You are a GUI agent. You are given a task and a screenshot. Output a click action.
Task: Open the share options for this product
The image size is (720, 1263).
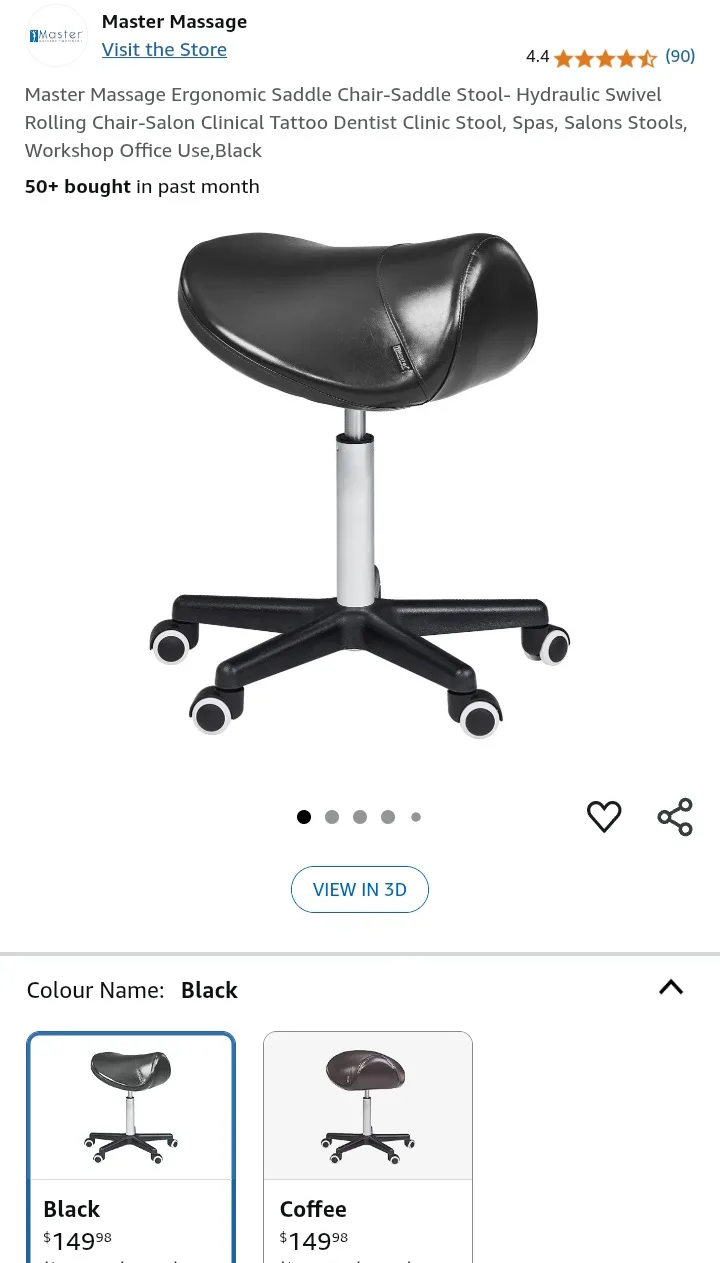tap(675, 817)
